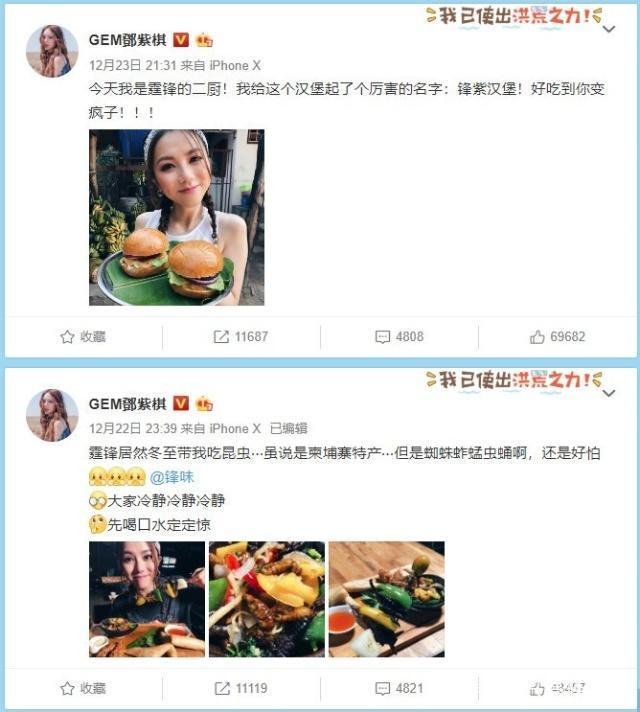Open GEM邓紫棋's avatar on the 汉堡 post
This screenshot has height=712, width=640.
pyautogui.click(x=52, y=50)
